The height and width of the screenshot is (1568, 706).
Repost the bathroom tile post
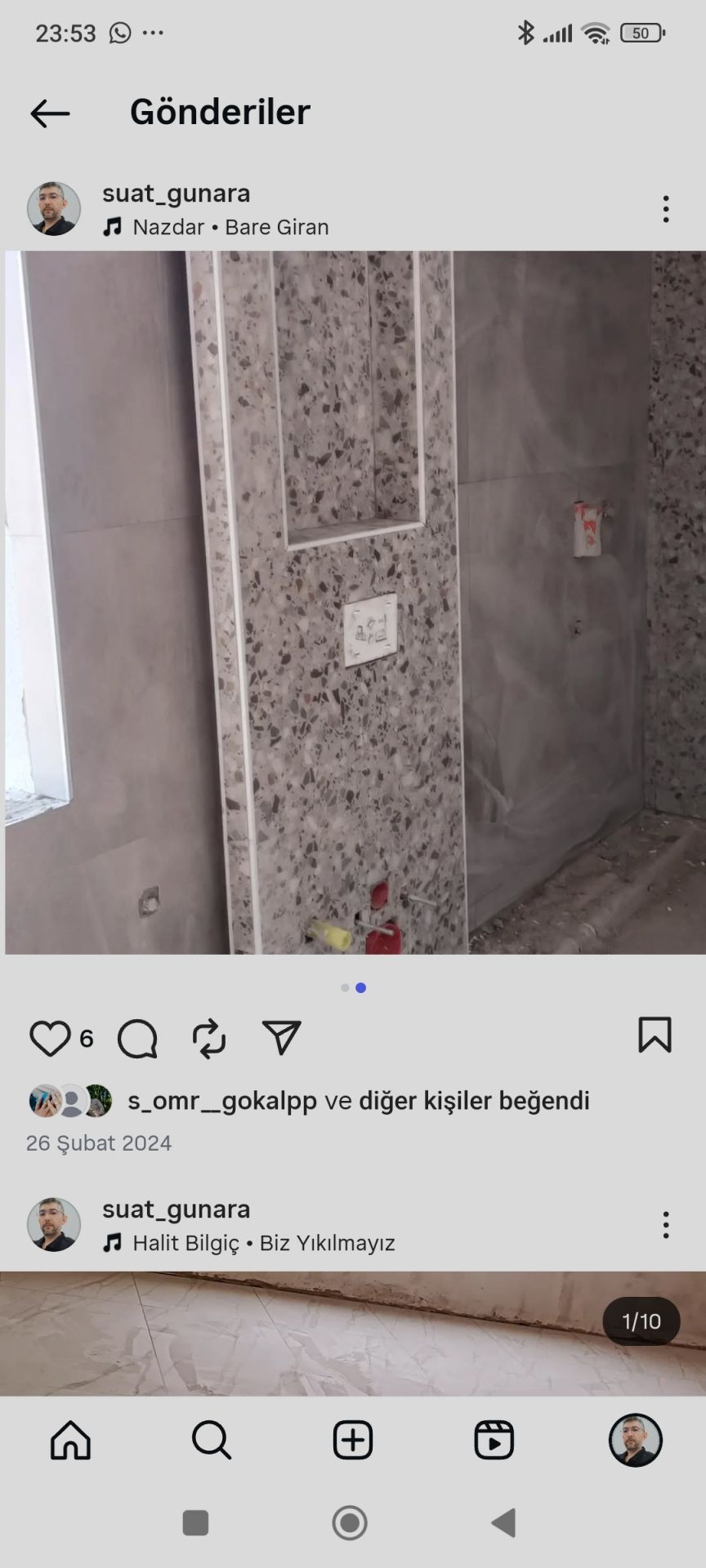[x=209, y=1039]
